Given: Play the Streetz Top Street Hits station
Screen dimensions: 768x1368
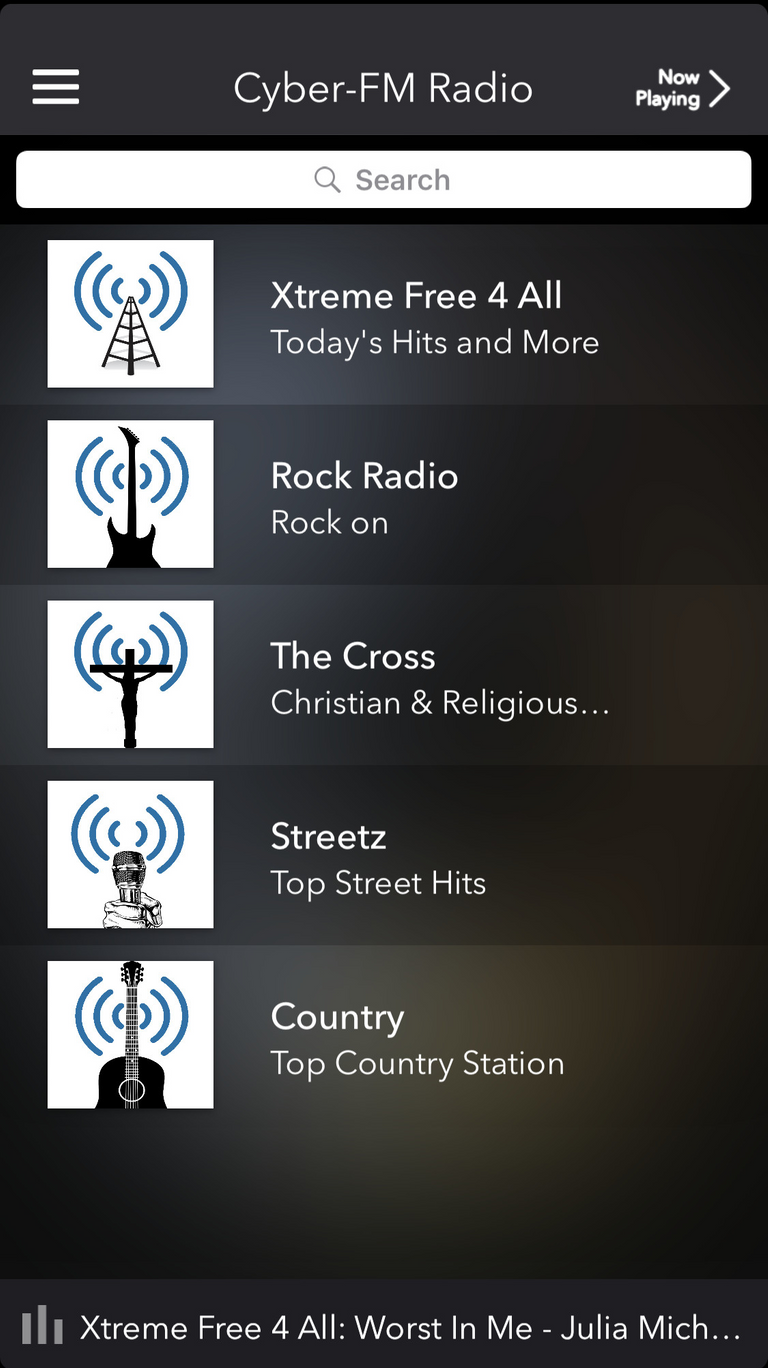Looking at the screenshot, I should (384, 855).
